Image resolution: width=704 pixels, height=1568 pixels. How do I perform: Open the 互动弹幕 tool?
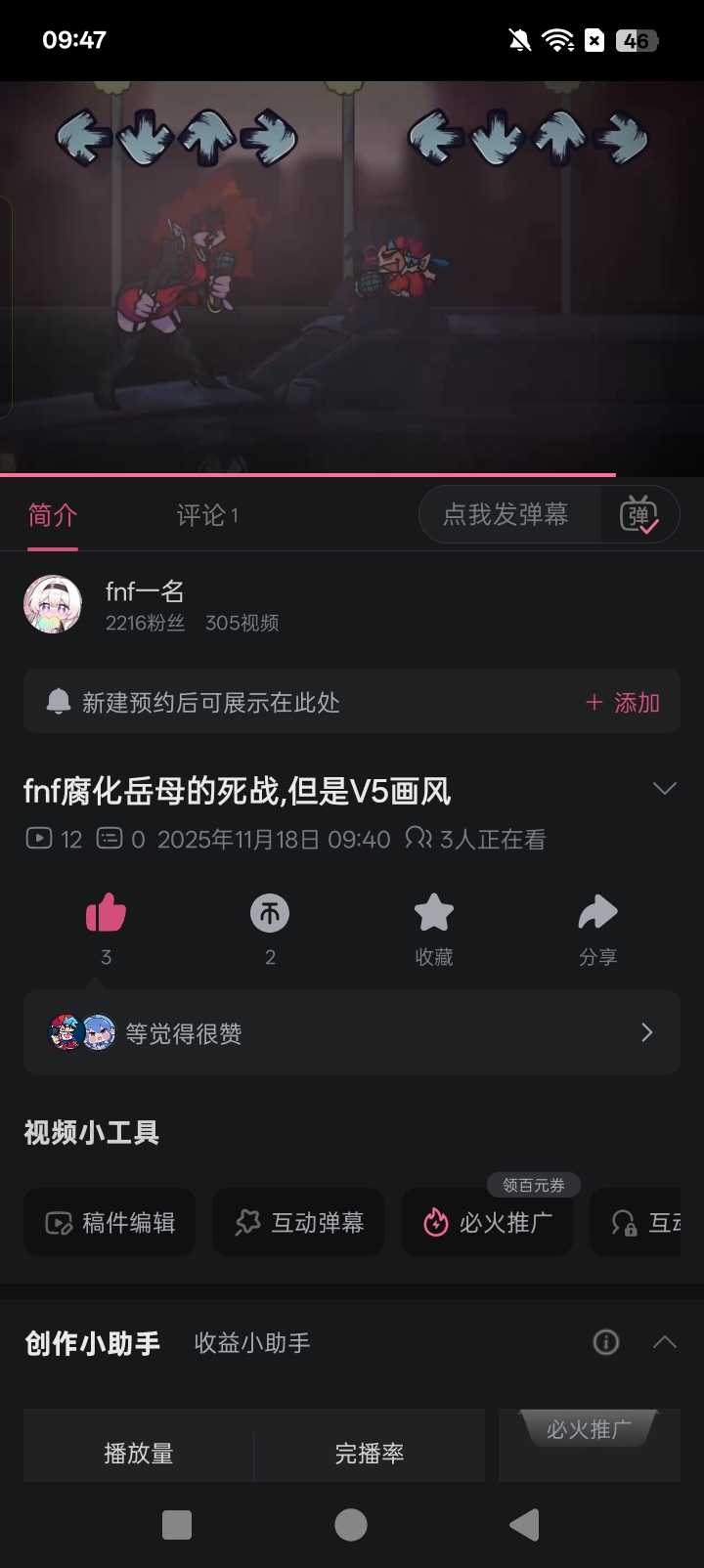click(298, 1222)
